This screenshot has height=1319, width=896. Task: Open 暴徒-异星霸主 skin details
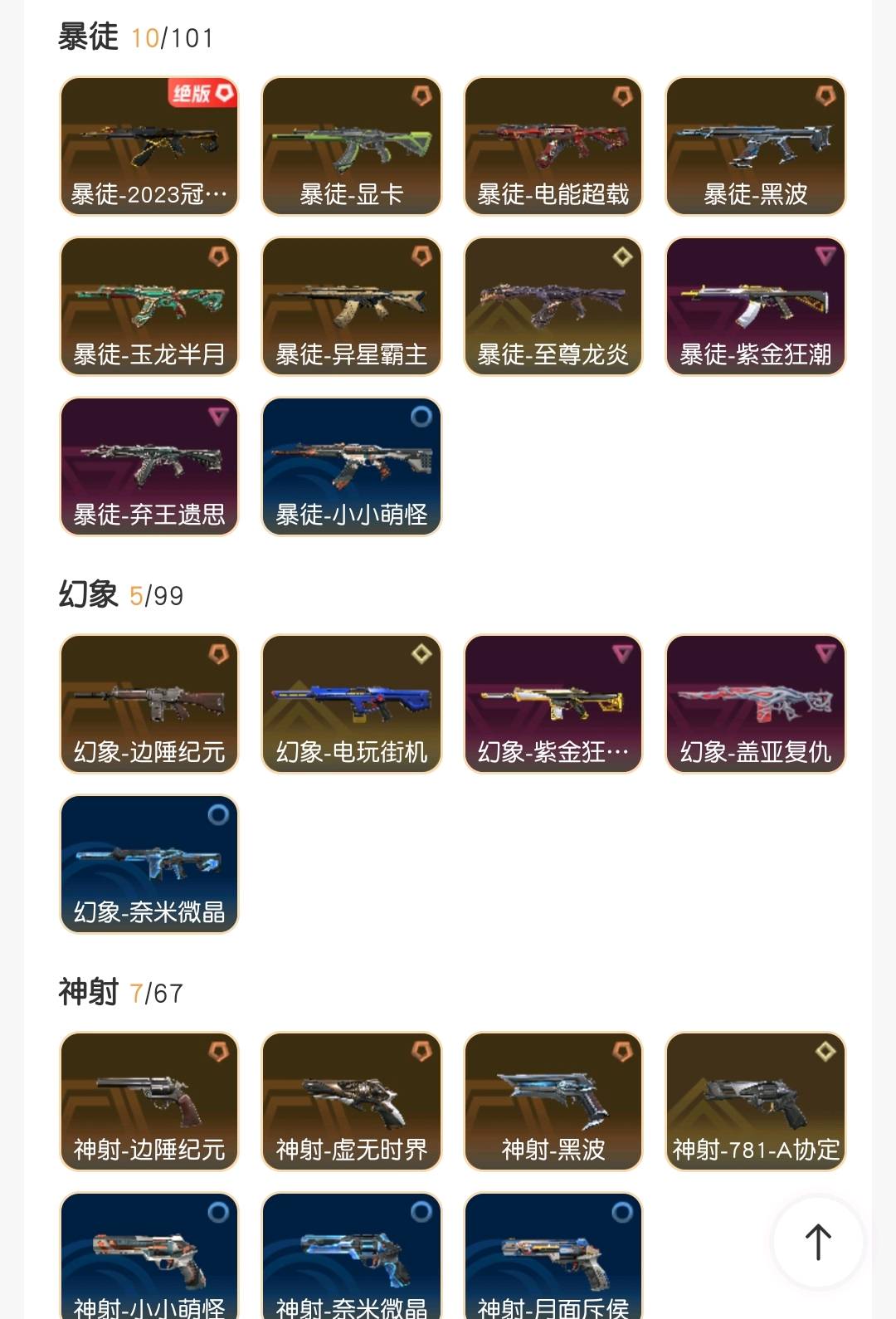coord(352,306)
